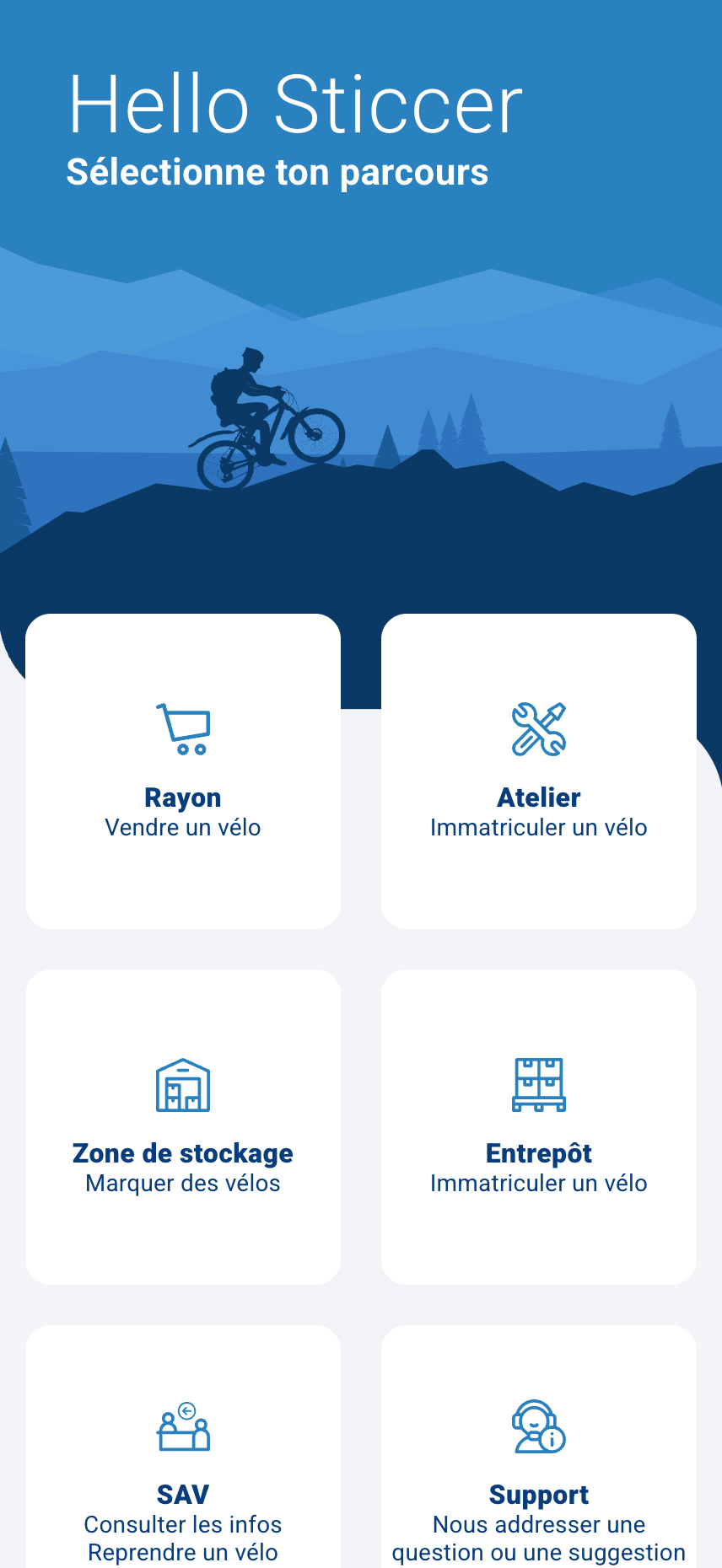Open the Support card to ask a question

pos(539,1467)
